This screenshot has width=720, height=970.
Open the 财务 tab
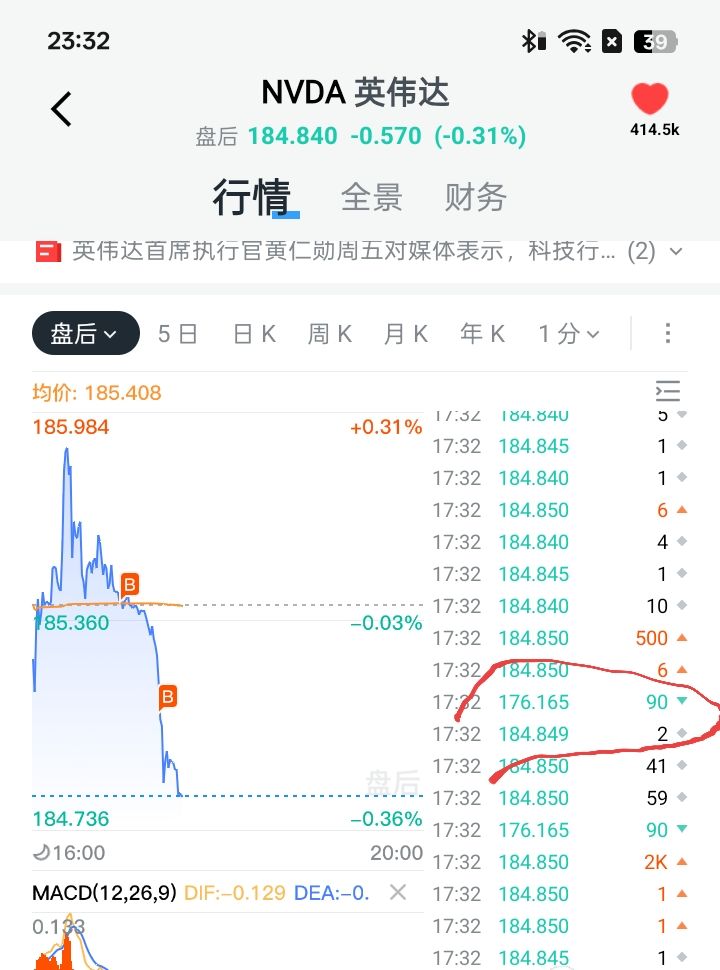pyautogui.click(x=475, y=197)
